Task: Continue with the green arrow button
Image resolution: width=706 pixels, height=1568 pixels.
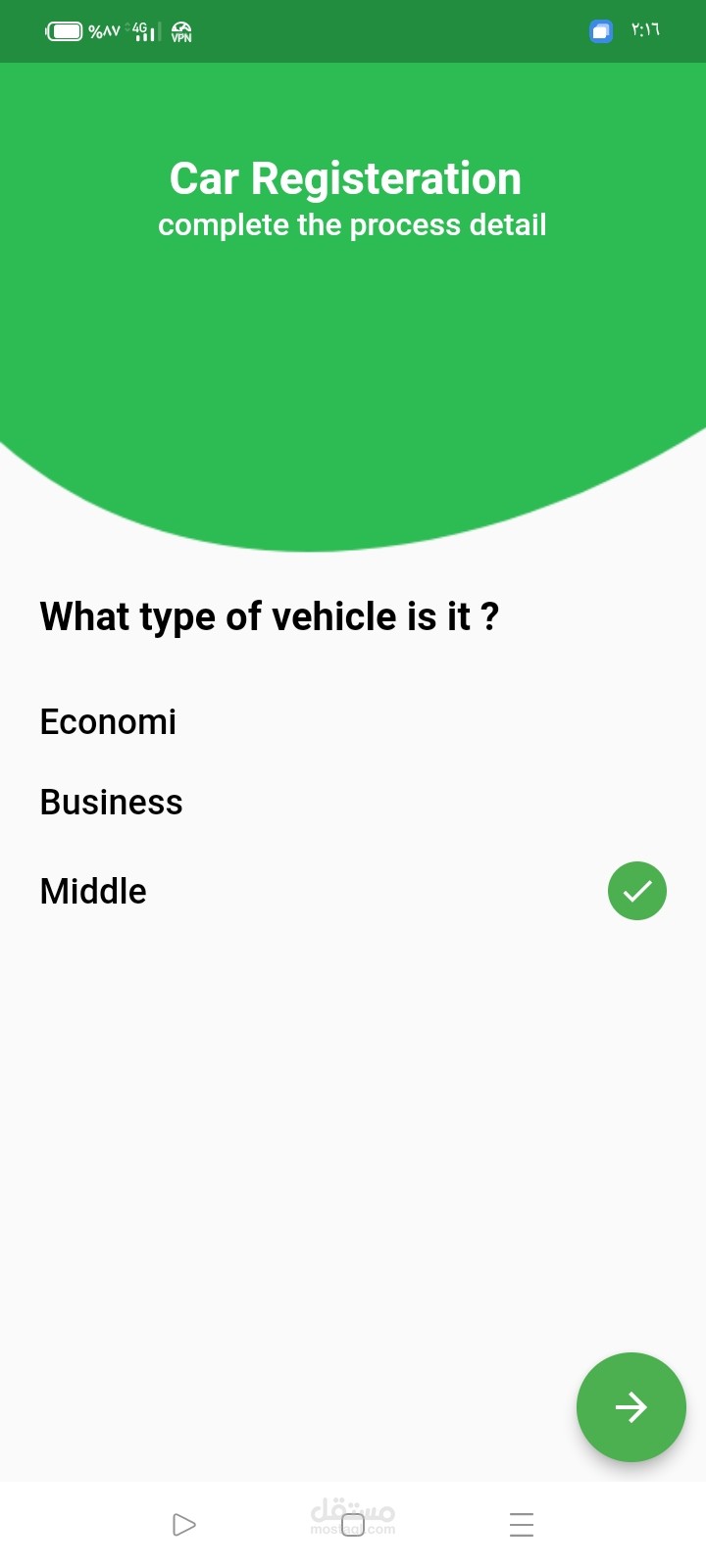Action: point(630,1407)
